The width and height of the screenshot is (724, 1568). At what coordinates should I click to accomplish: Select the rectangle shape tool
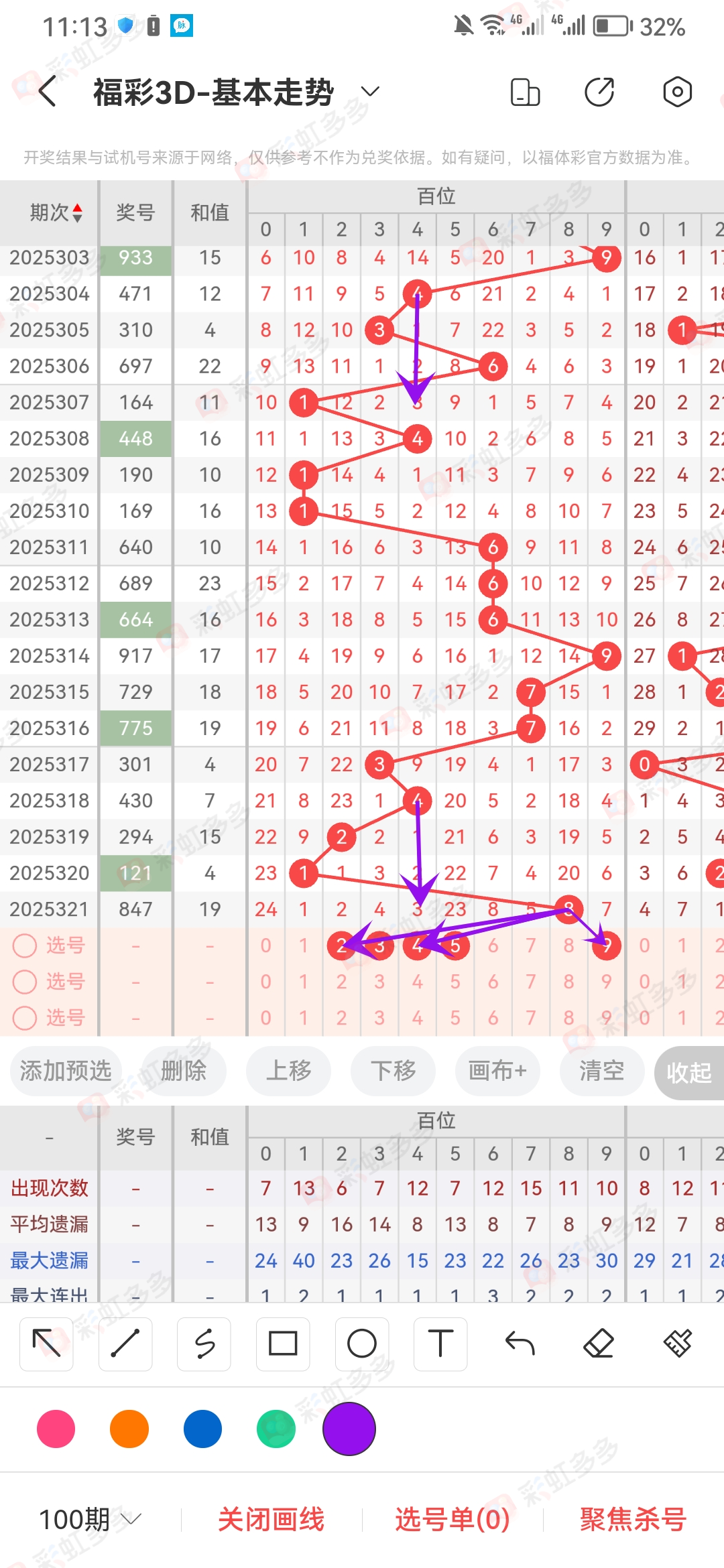point(283,1344)
